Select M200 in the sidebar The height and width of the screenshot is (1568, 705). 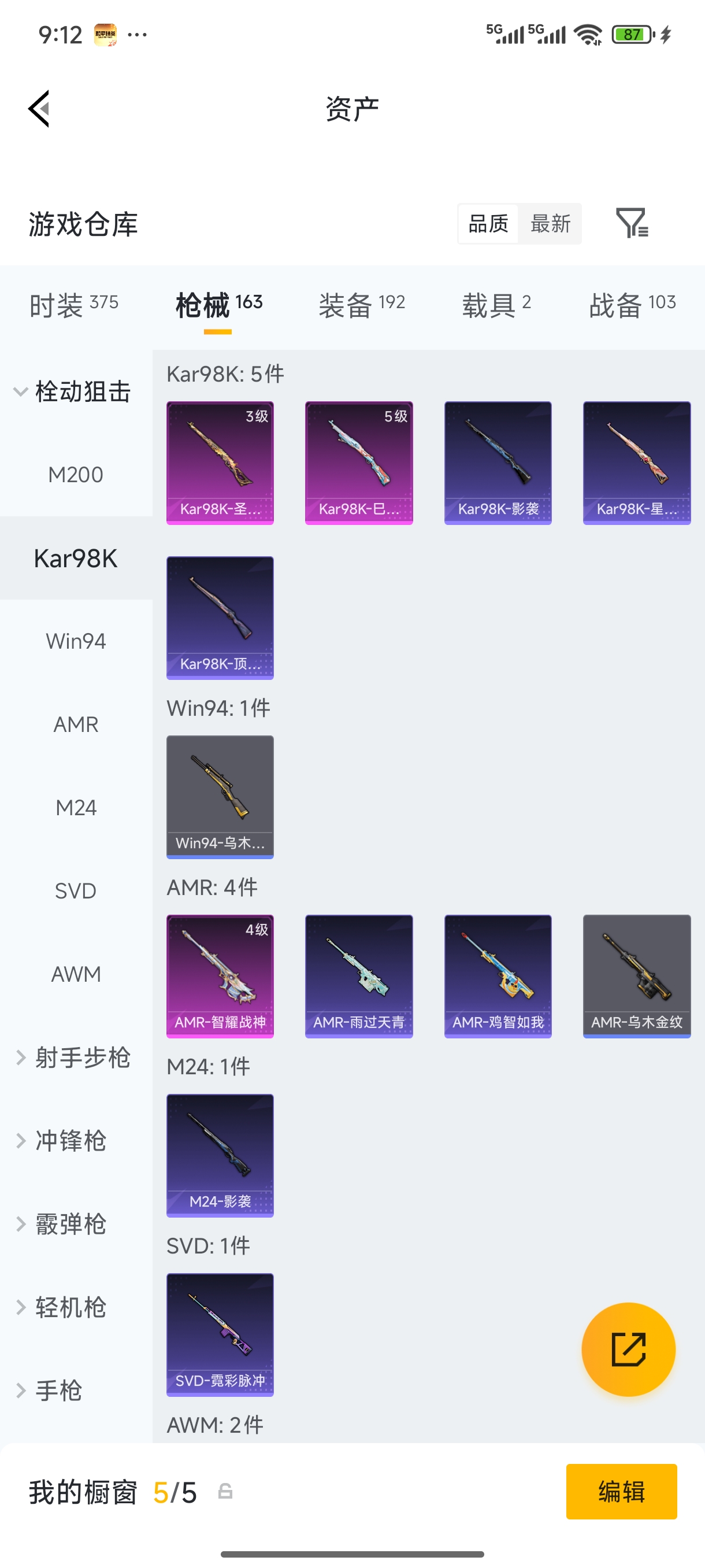pos(76,475)
